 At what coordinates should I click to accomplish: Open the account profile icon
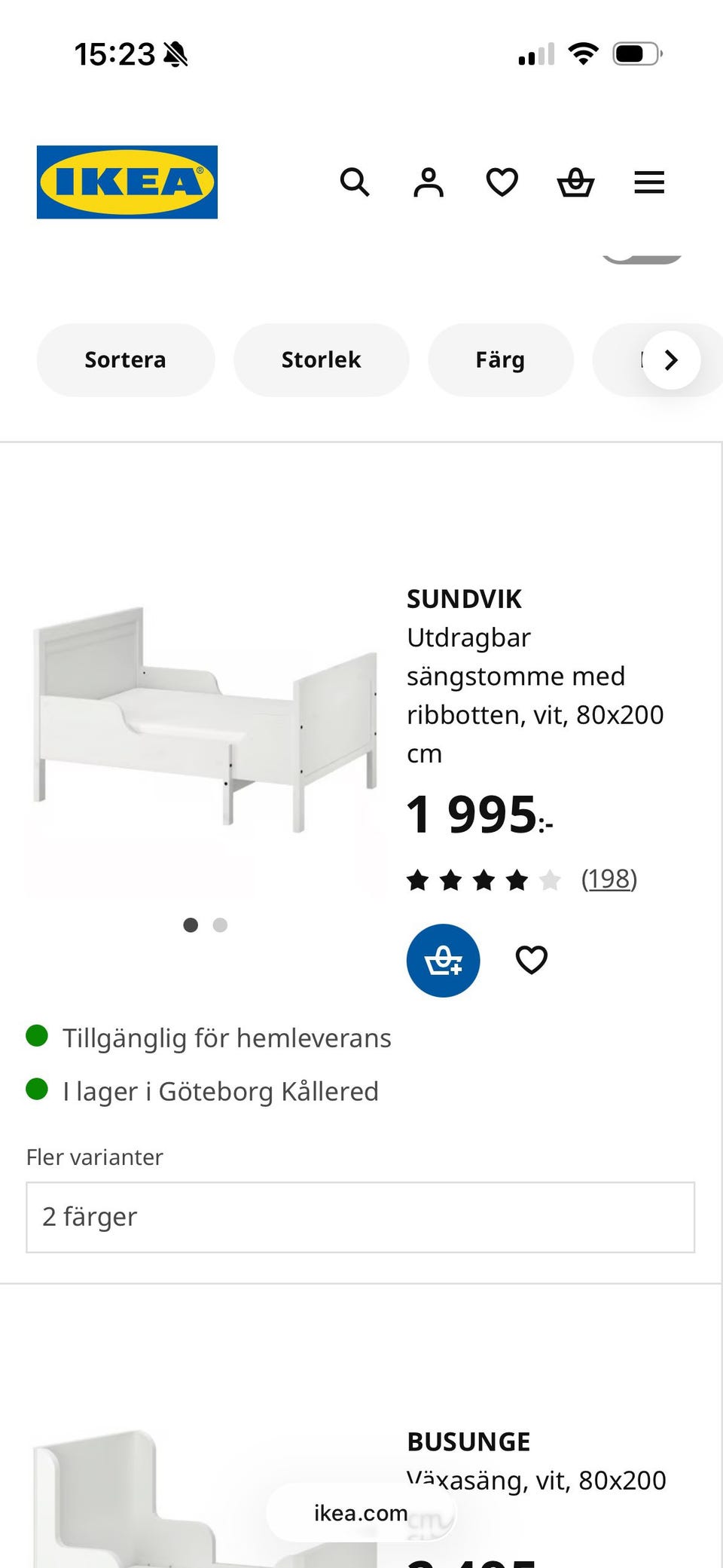click(x=428, y=182)
